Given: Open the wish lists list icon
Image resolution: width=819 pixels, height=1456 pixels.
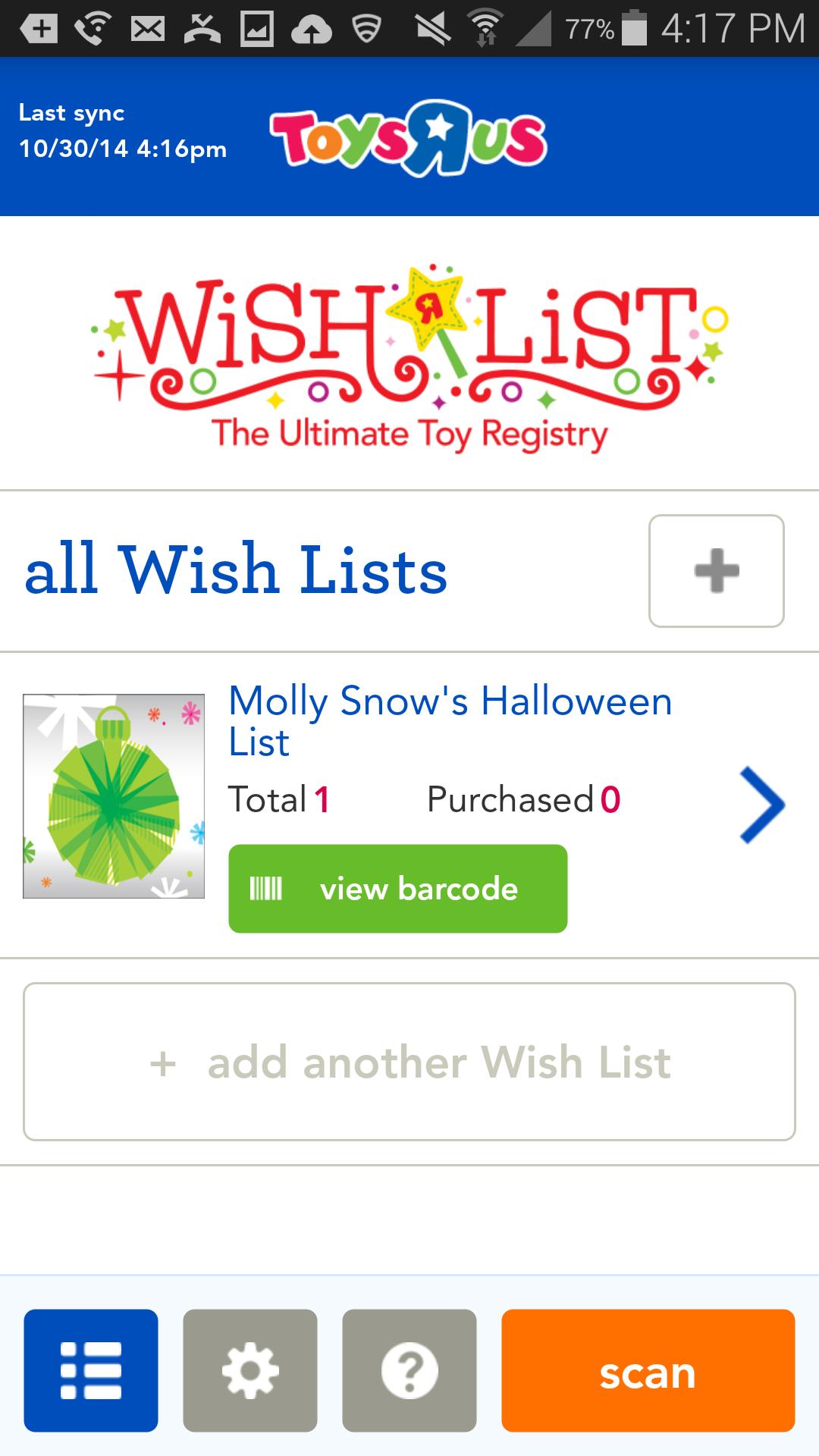Looking at the screenshot, I should [x=89, y=1372].
